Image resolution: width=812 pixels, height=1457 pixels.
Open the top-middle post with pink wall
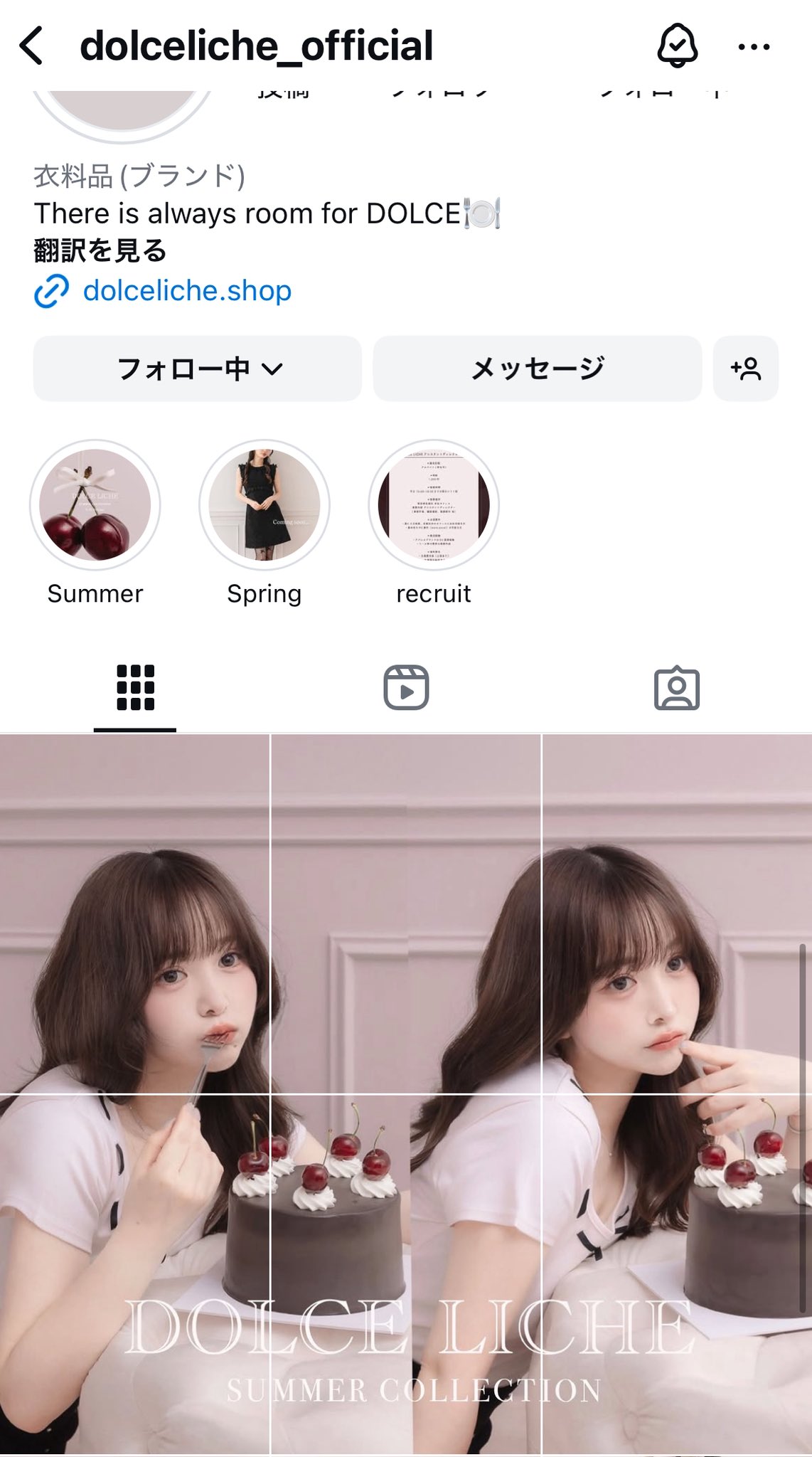tap(406, 913)
